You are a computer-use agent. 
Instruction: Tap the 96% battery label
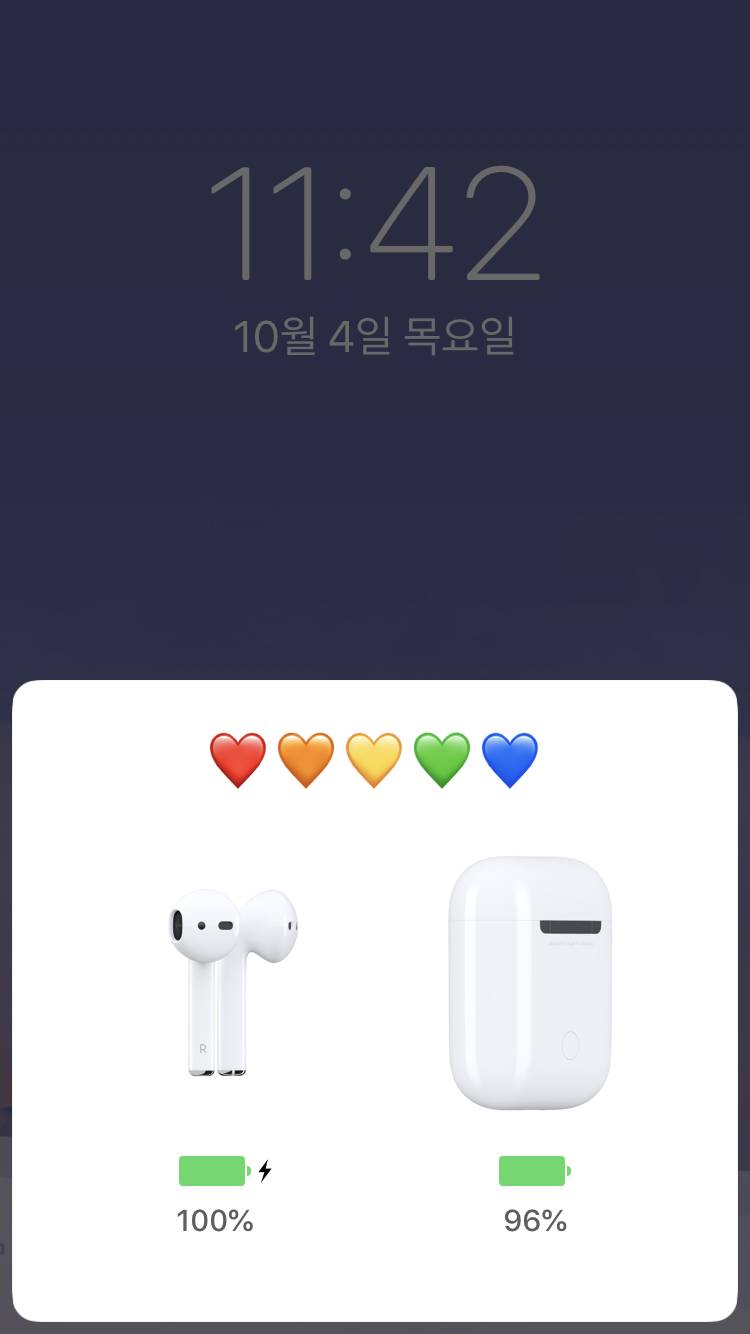coord(534,1220)
